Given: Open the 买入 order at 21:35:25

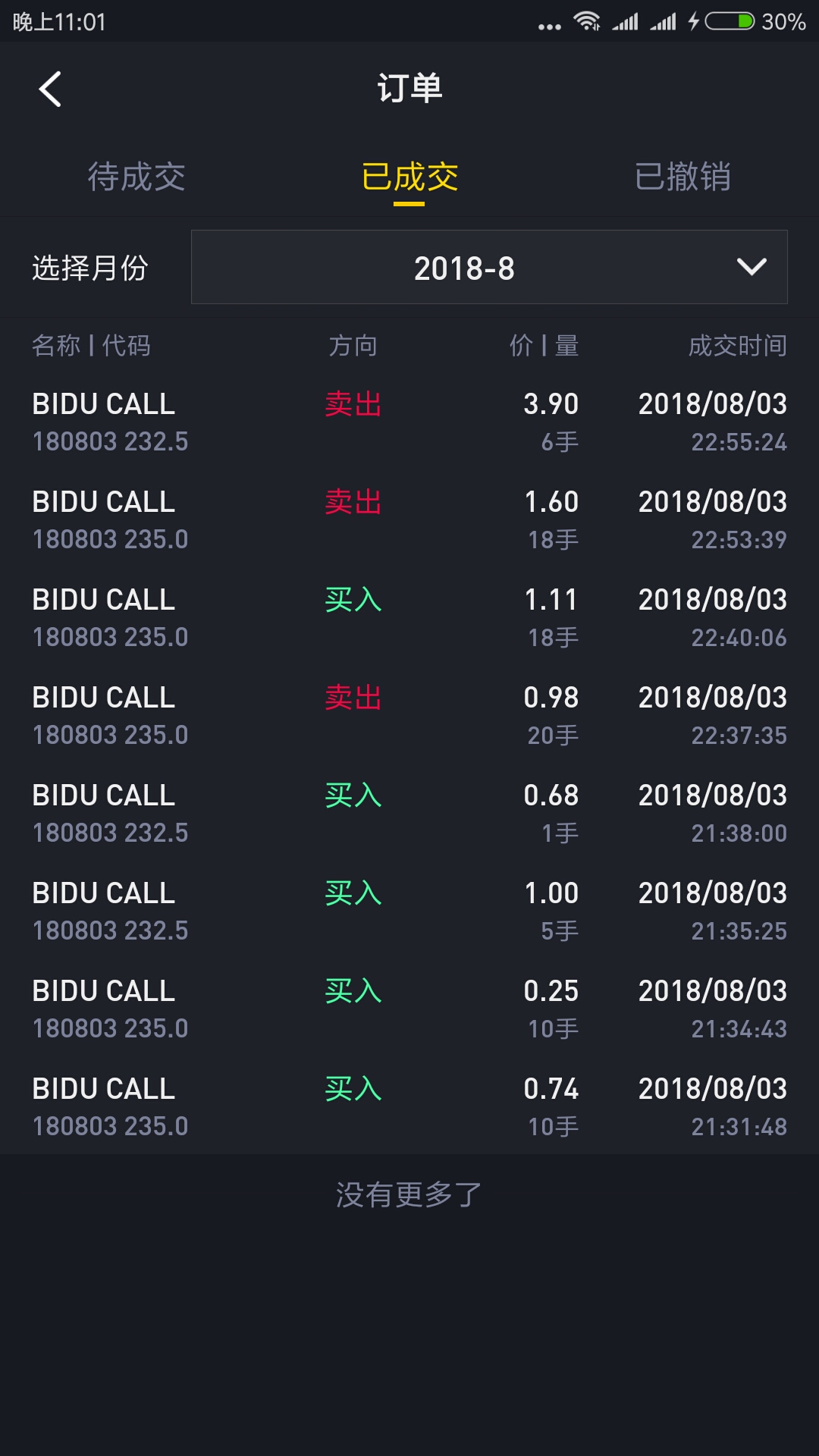Looking at the screenshot, I should 409,911.
